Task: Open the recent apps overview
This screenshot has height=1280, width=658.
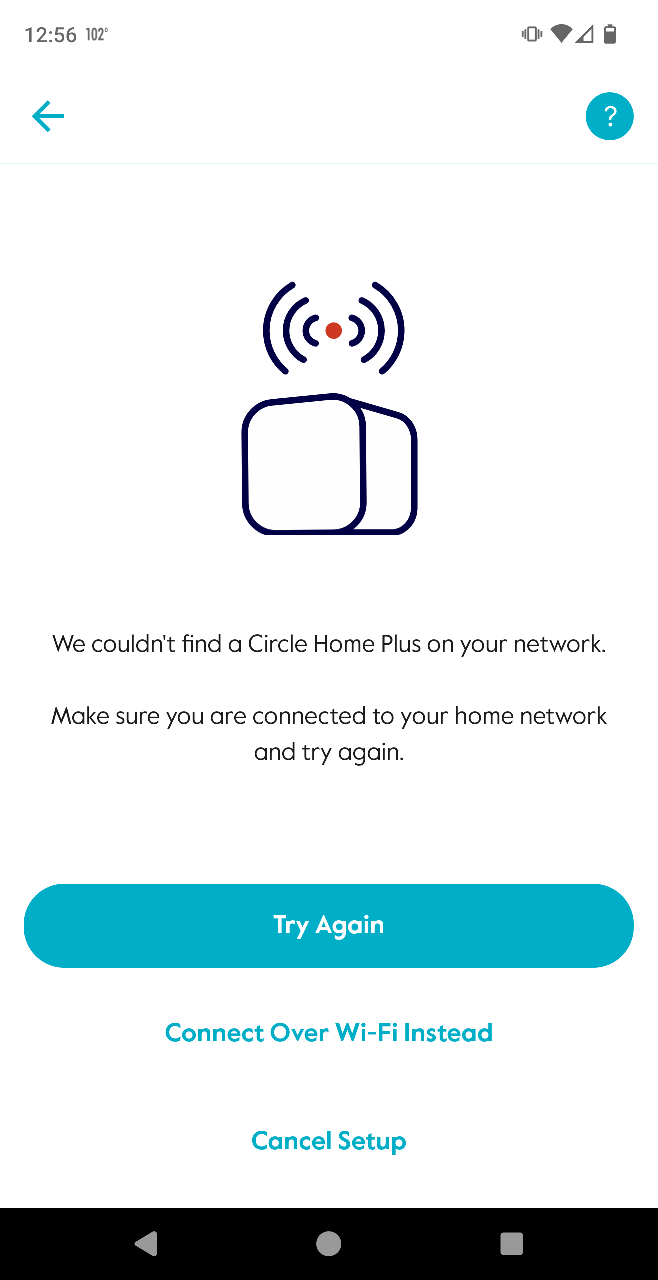Action: tap(512, 1243)
